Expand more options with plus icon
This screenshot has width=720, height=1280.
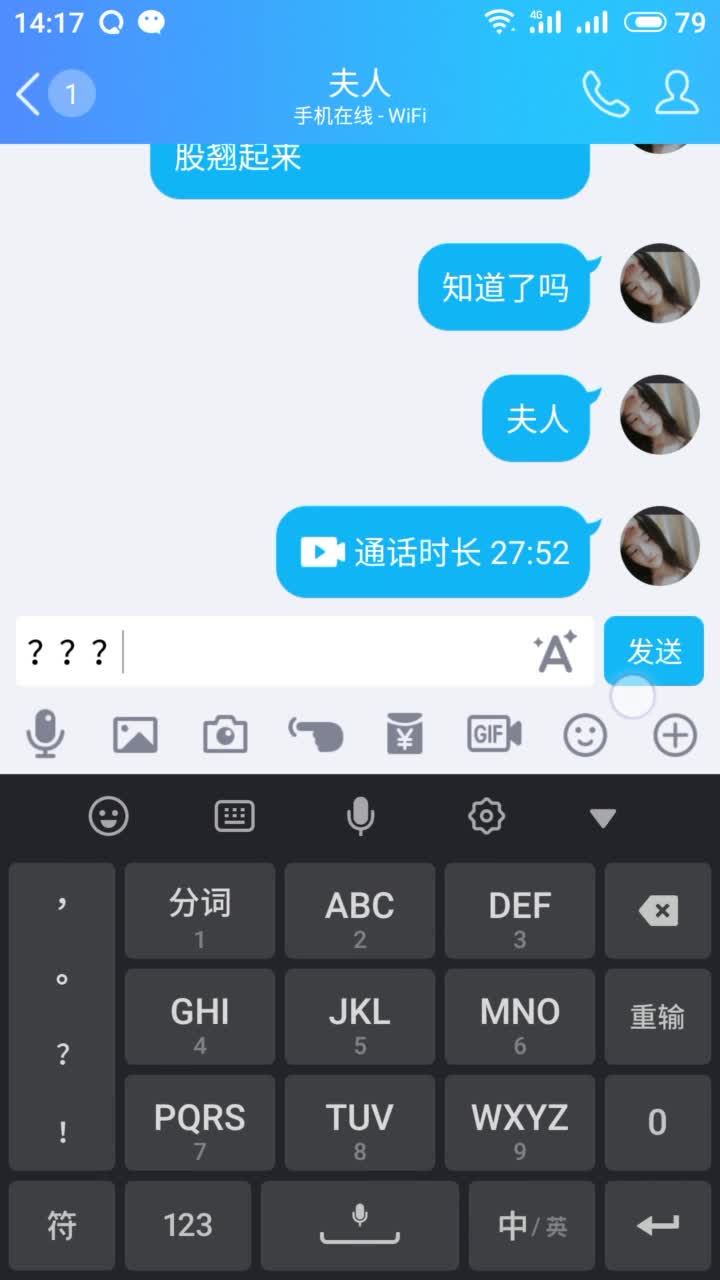[675, 736]
